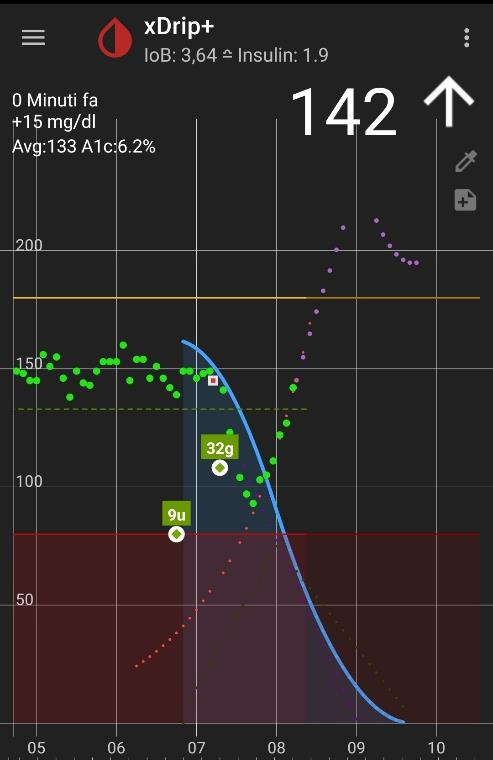Add a note with the plus-document icon
Screen dimensions: 493x760
pos(465,200)
